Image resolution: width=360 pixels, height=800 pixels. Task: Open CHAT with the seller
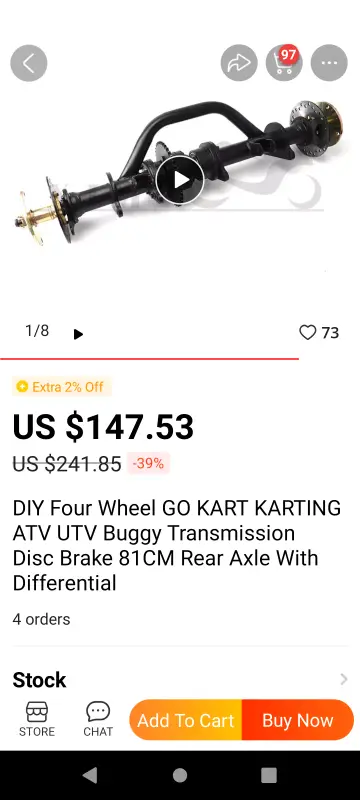coord(98,719)
